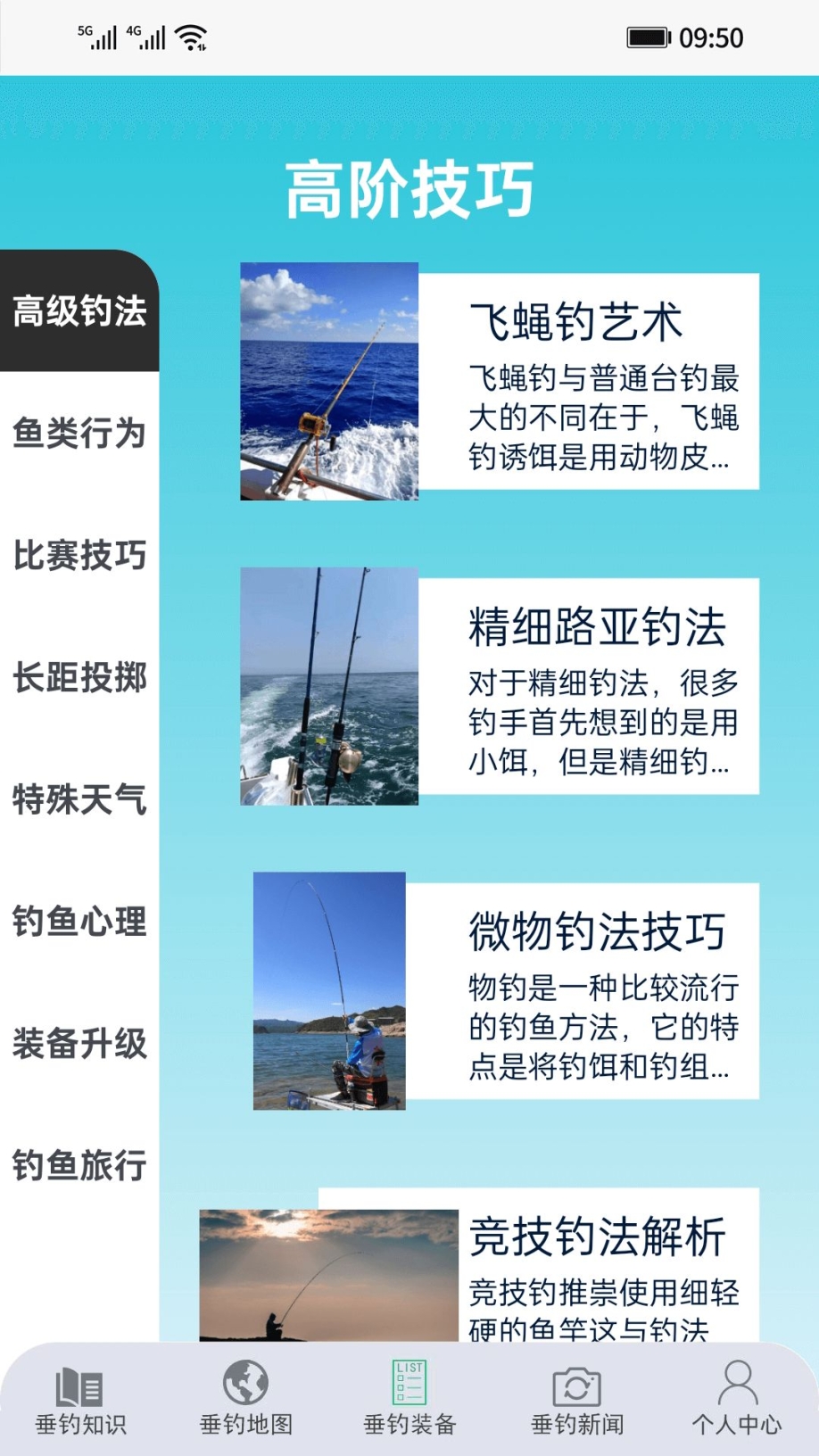Screen dimensions: 819x1456
Task: Open the 垂钓装备 tab
Action: (x=409, y=1399)
